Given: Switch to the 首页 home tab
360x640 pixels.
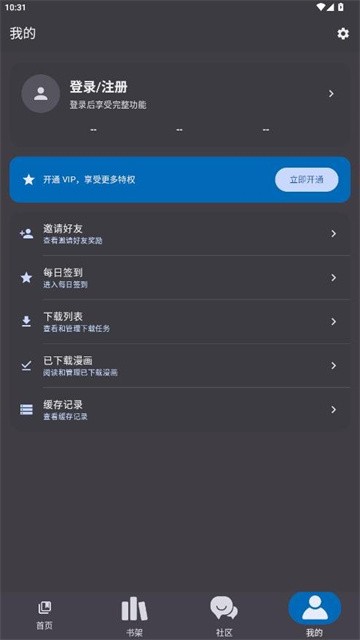Looking at the screenshot, I should point(44,616).
